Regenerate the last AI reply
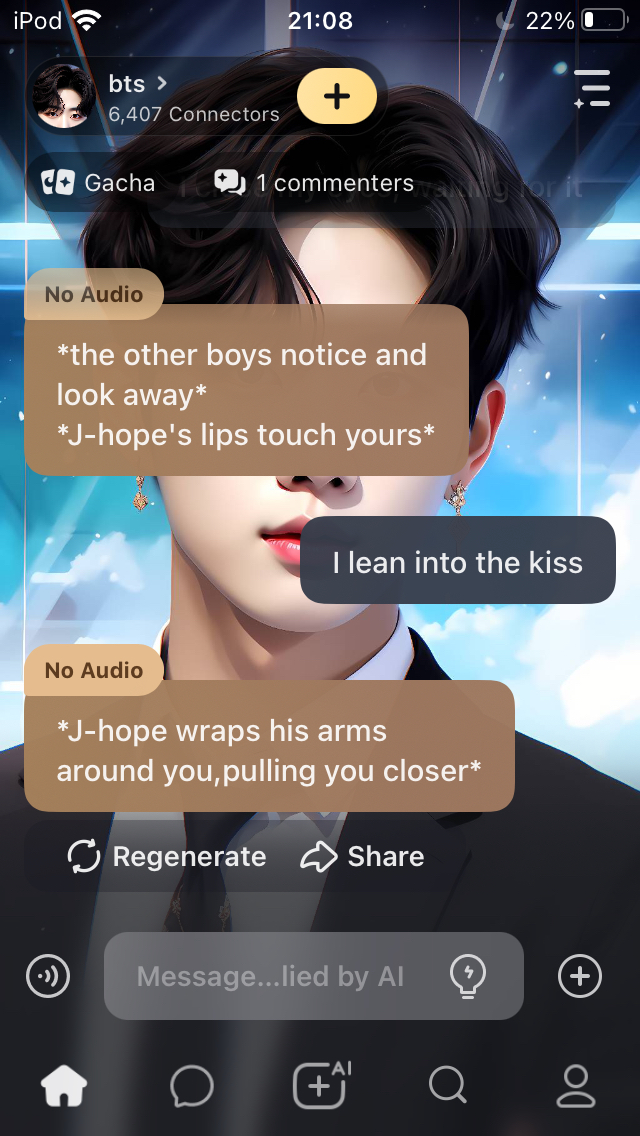 click(x=167, y=857)
